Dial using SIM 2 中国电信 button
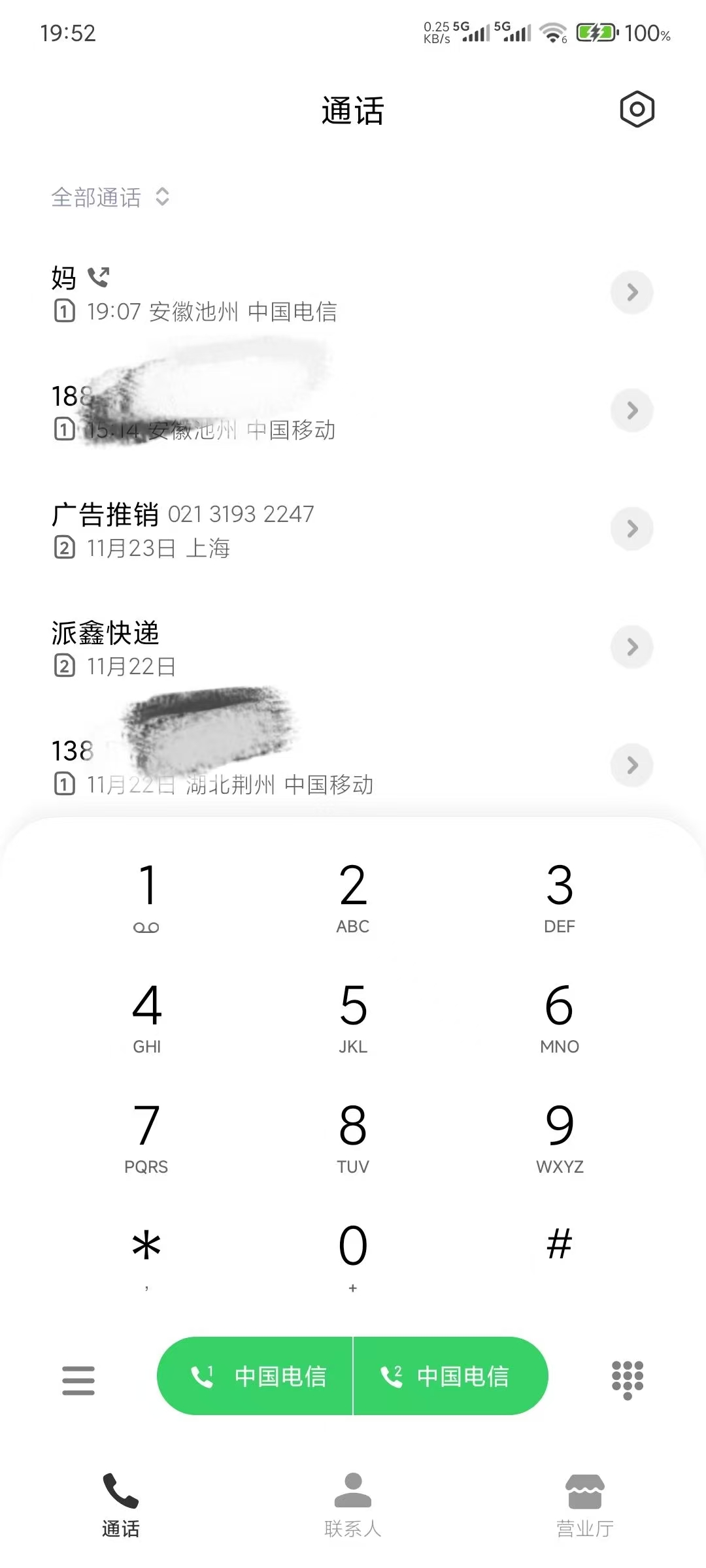This screenshot has width=706, height=1568. coord(450,1376)
